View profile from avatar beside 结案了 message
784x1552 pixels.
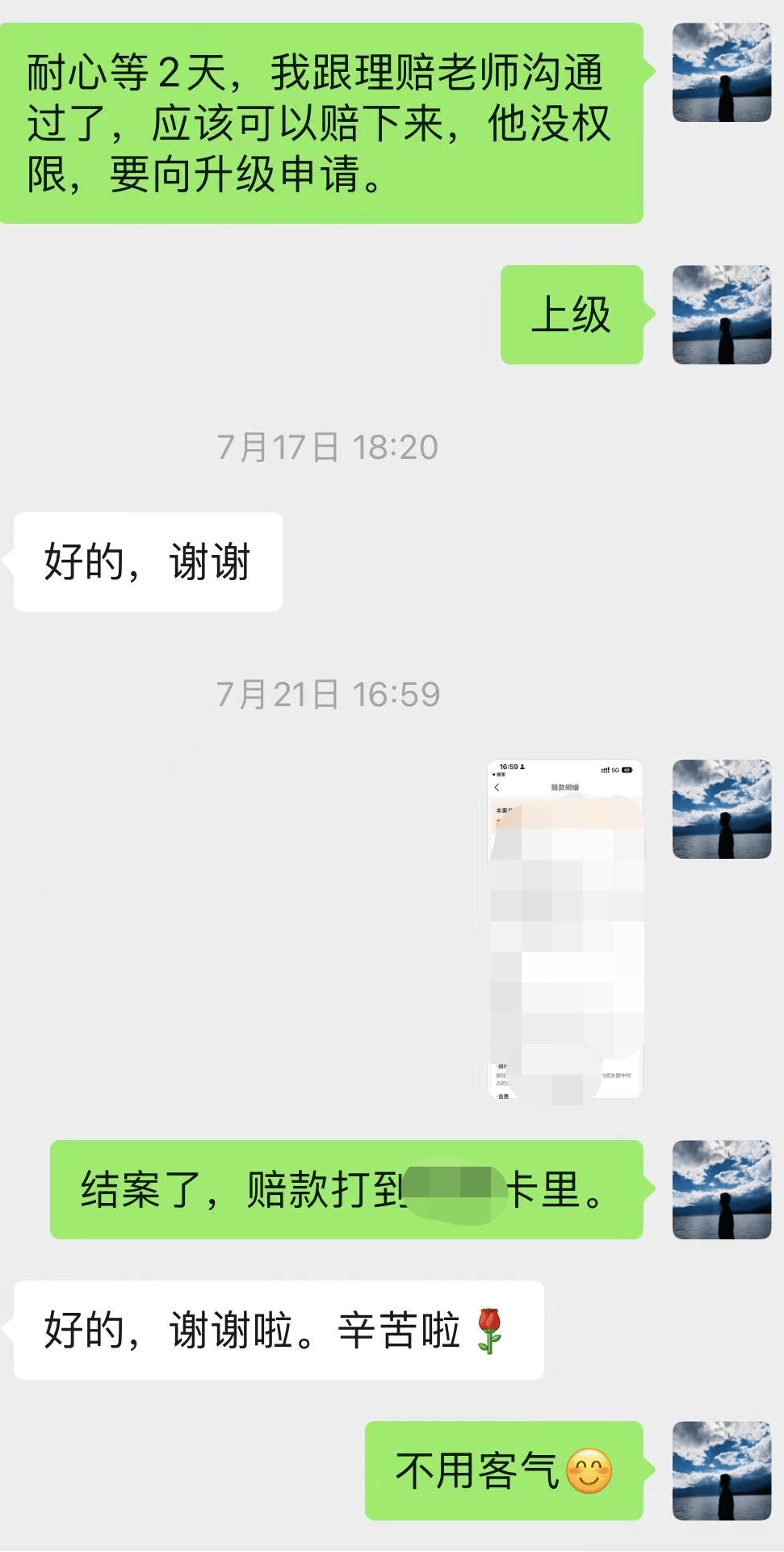tap(721, 1189)
